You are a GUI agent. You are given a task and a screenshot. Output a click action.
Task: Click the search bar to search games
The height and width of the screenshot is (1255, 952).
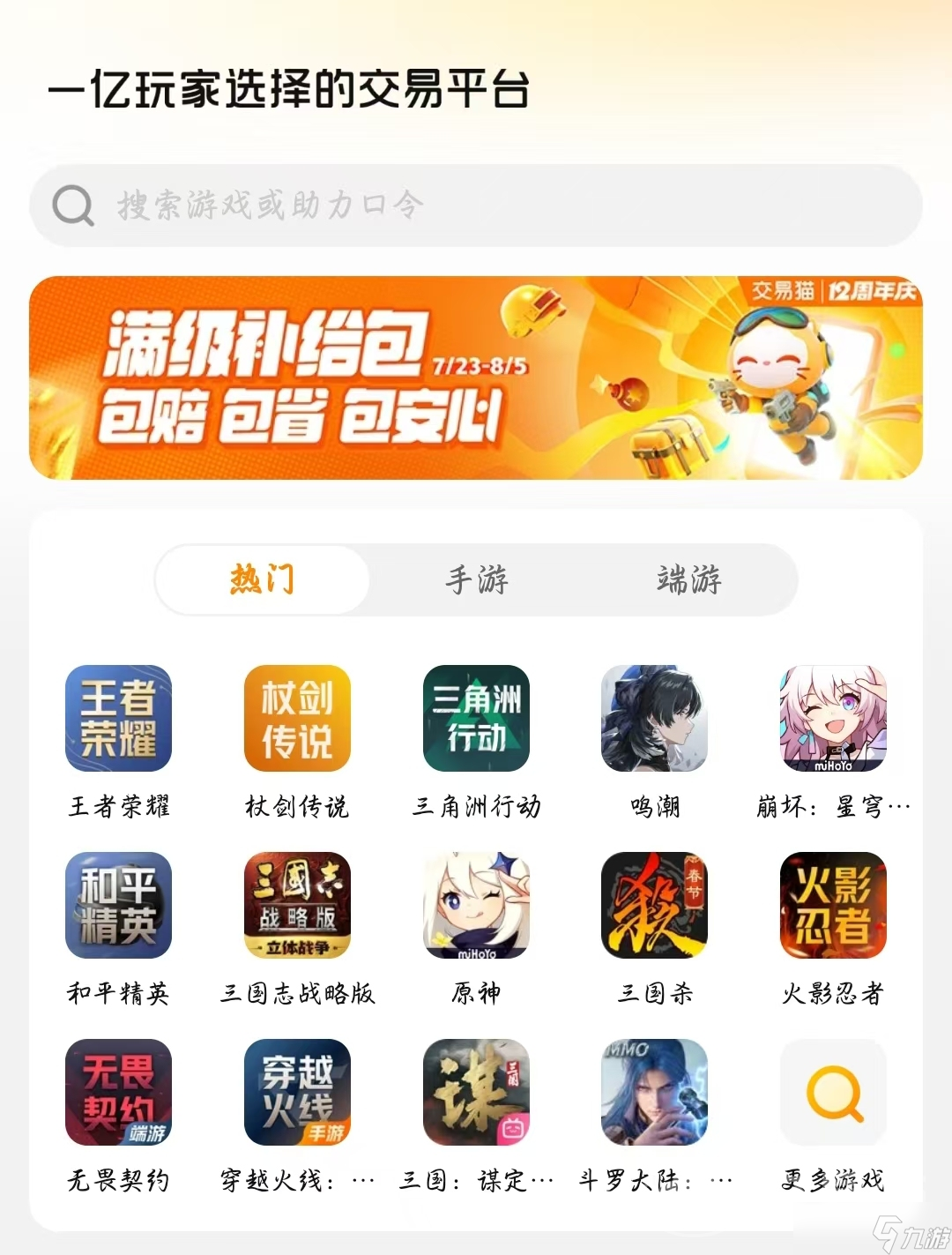[x=476, y=205]
